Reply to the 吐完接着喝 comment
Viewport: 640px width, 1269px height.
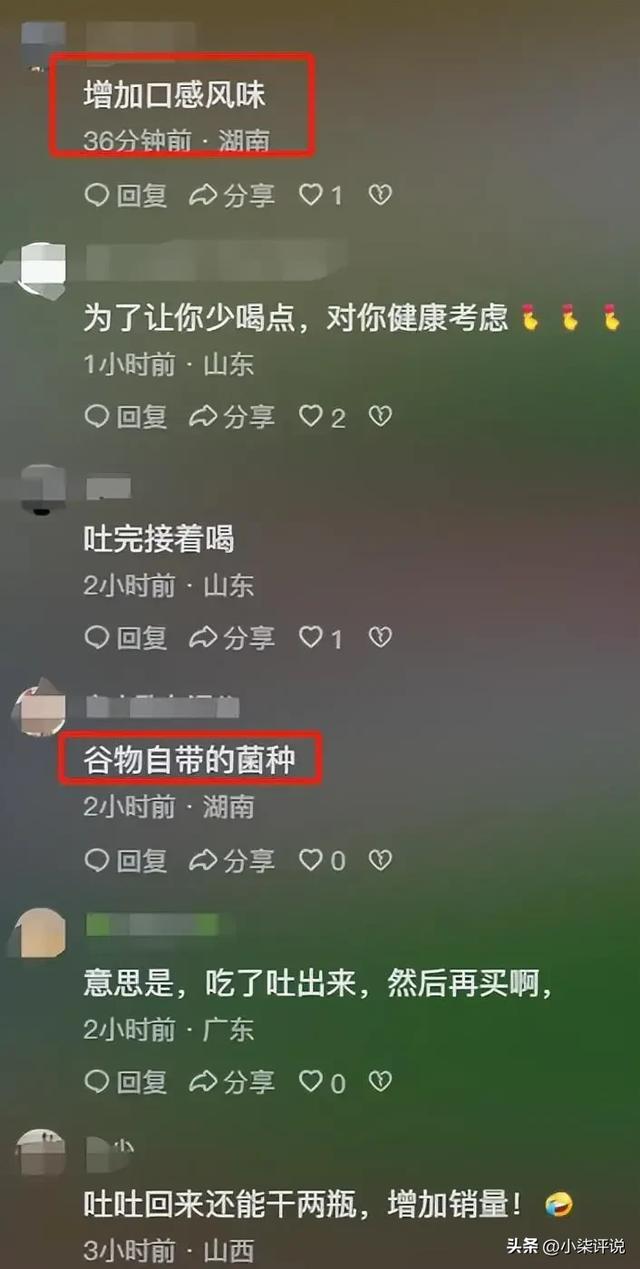pyautogui.click(x=126, y=637)
